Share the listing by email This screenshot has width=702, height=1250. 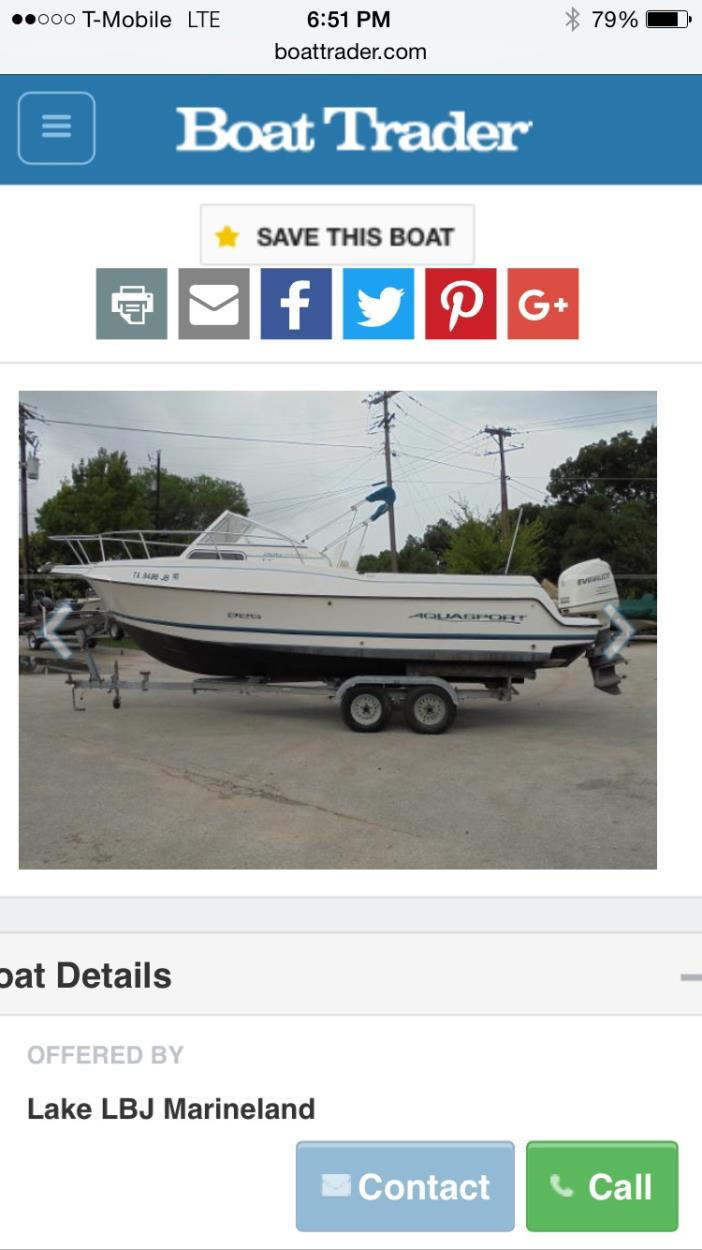(x=214, y=304)
